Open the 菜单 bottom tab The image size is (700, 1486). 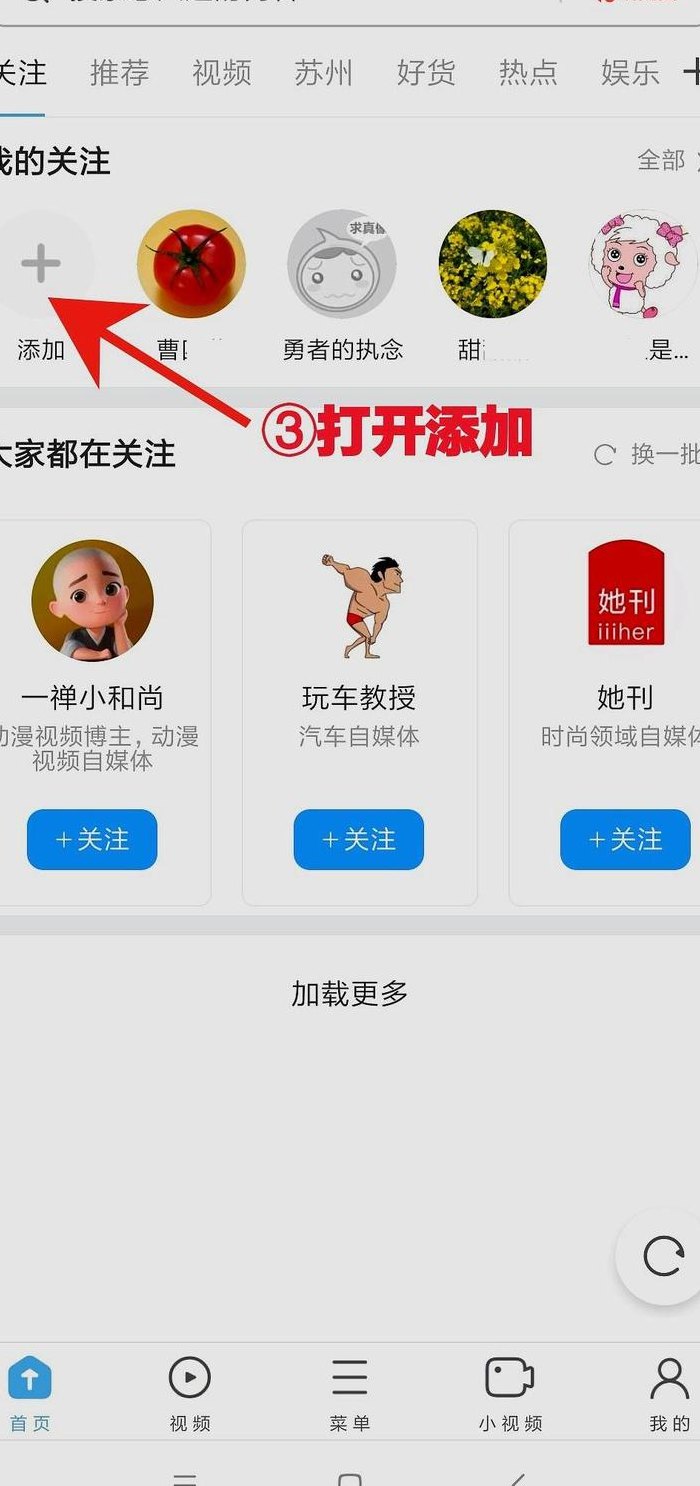(x=350, y=1394)
